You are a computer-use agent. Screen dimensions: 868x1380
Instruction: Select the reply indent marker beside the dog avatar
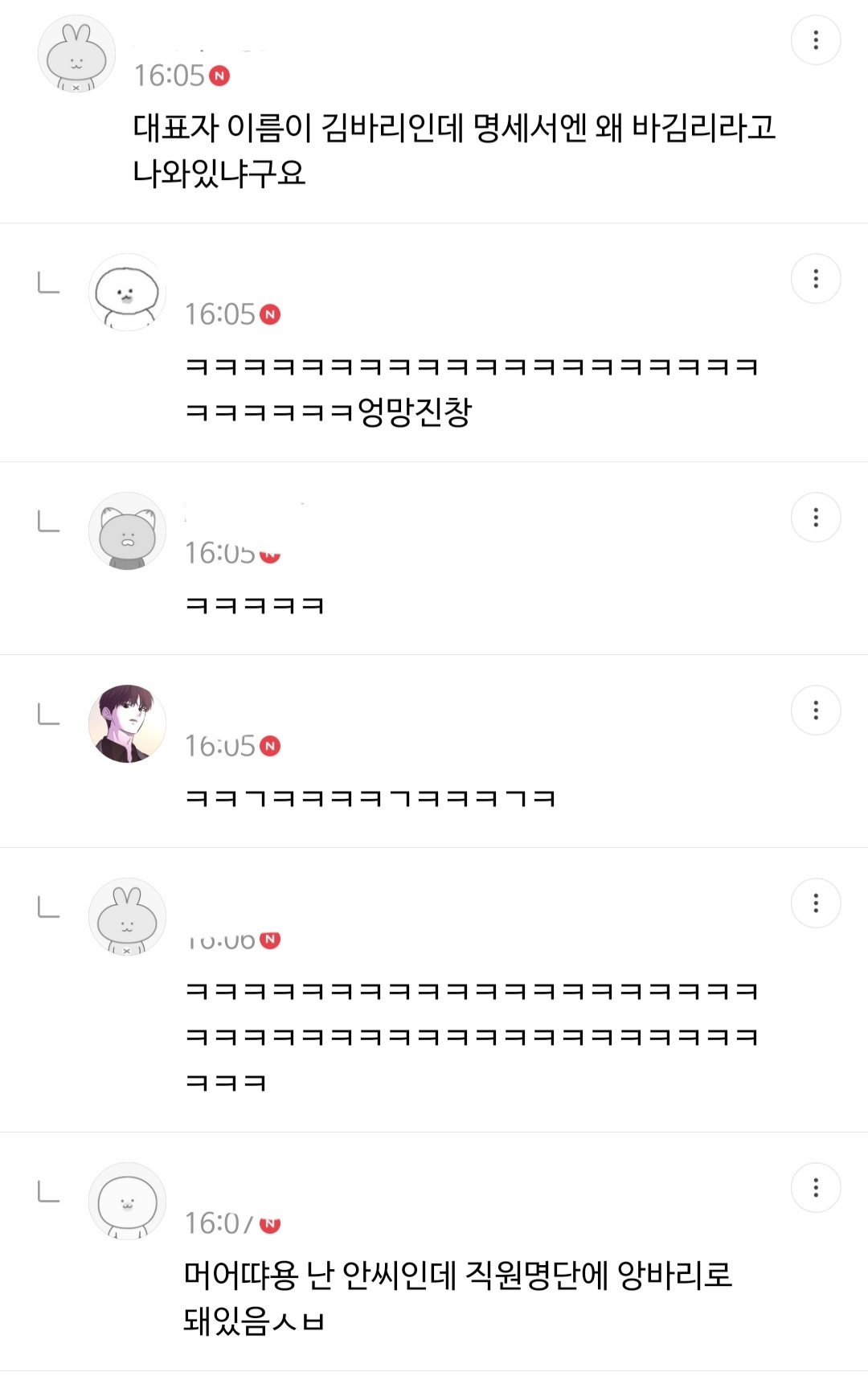(48, 283)
